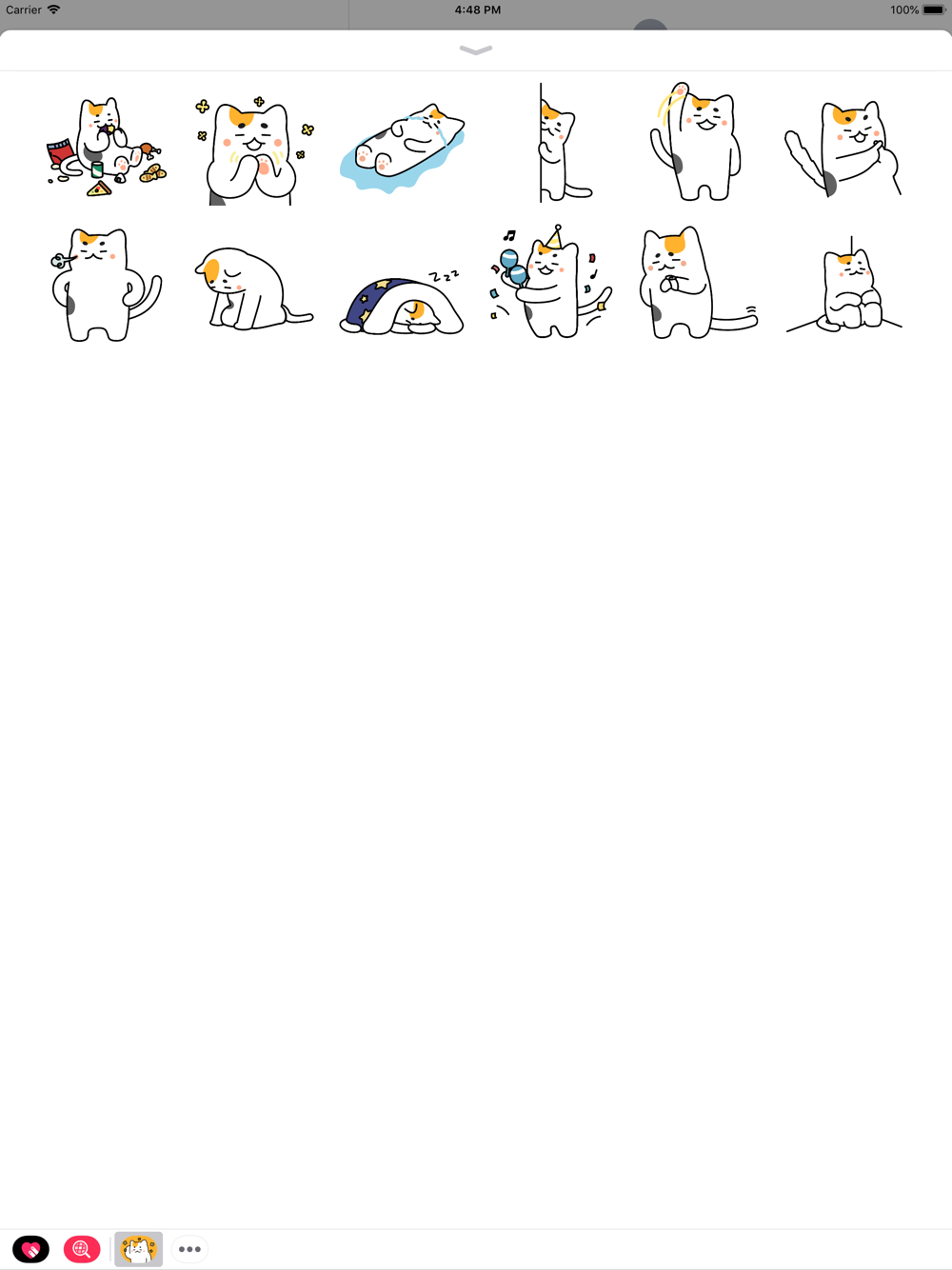
Task: Open the pink image search app
Action: (82, 1249)
